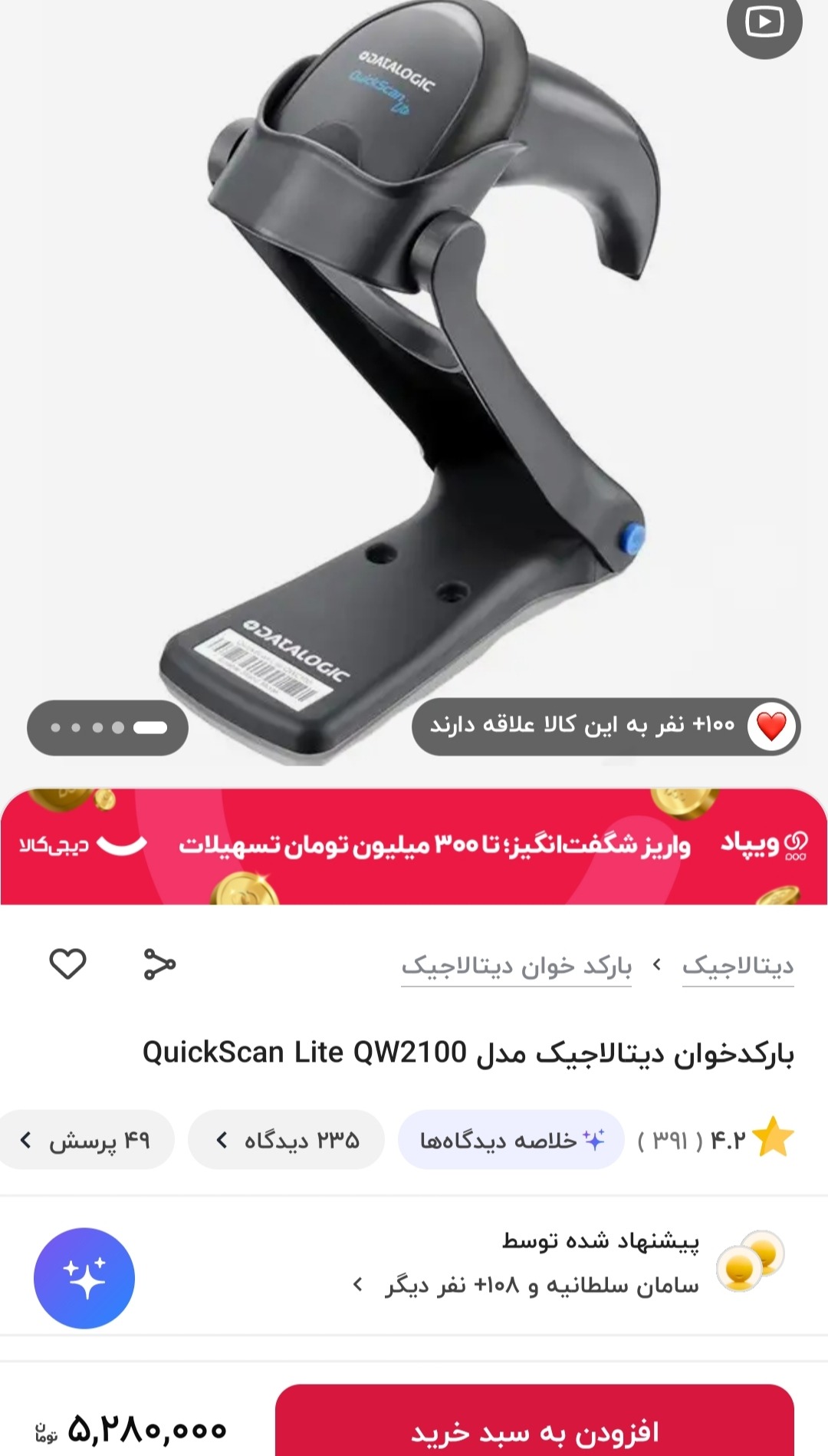Share this barcode scanner product
Screen dimensions: 828x1456
(x=159, y=964)
